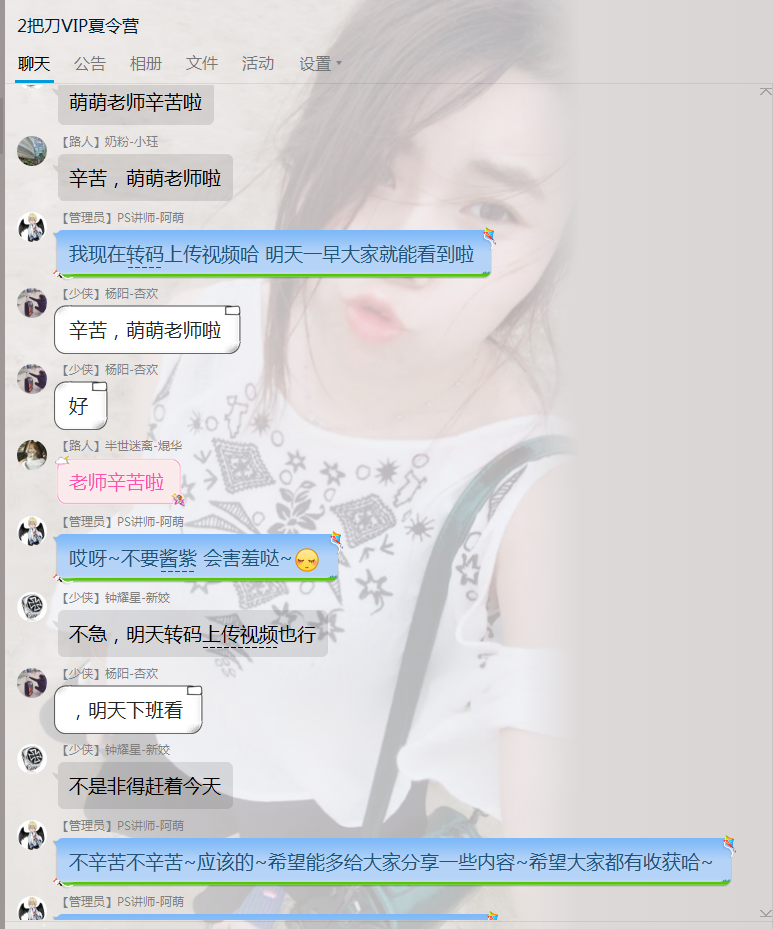View 半世迷离-烟华's avatar profile
This screenshot has height=929, width=773.
click(32, 455)
